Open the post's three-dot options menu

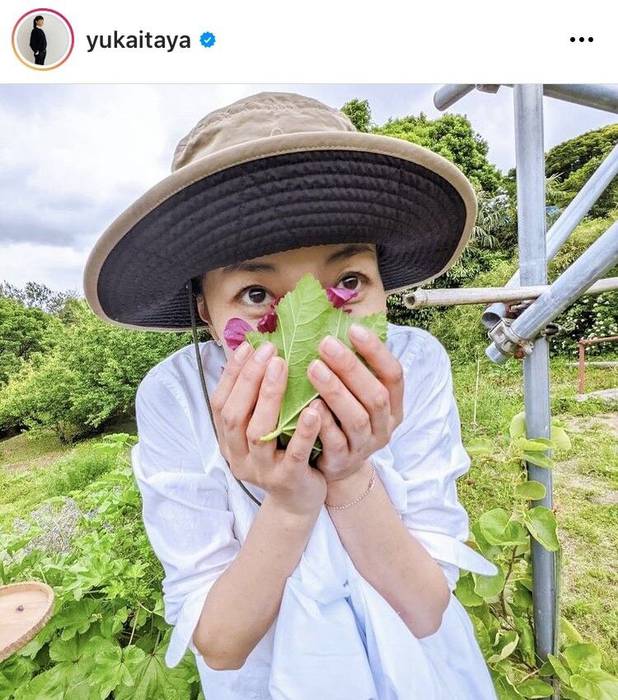click(x=581, y=40)
